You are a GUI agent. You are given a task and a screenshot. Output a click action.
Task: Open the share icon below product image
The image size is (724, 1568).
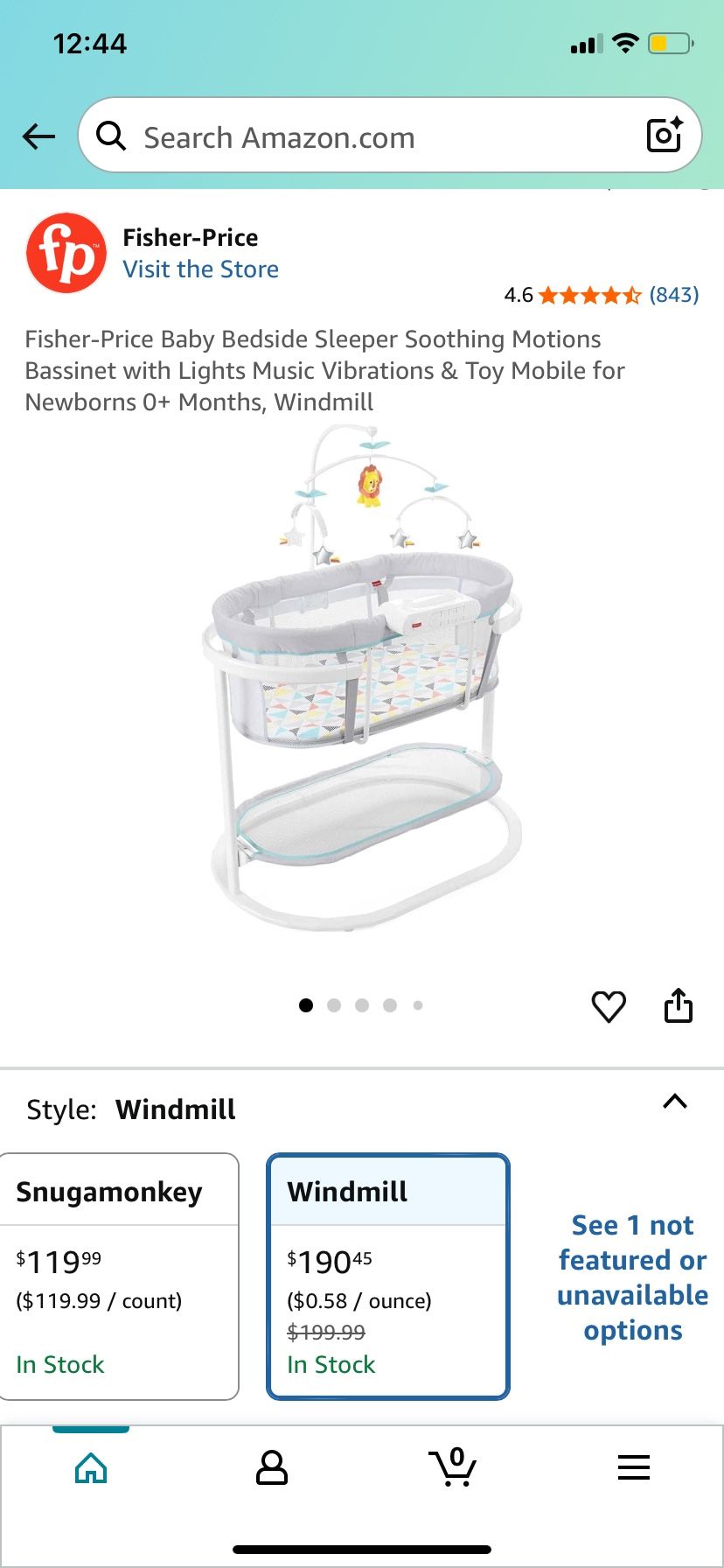point(679,1006)
